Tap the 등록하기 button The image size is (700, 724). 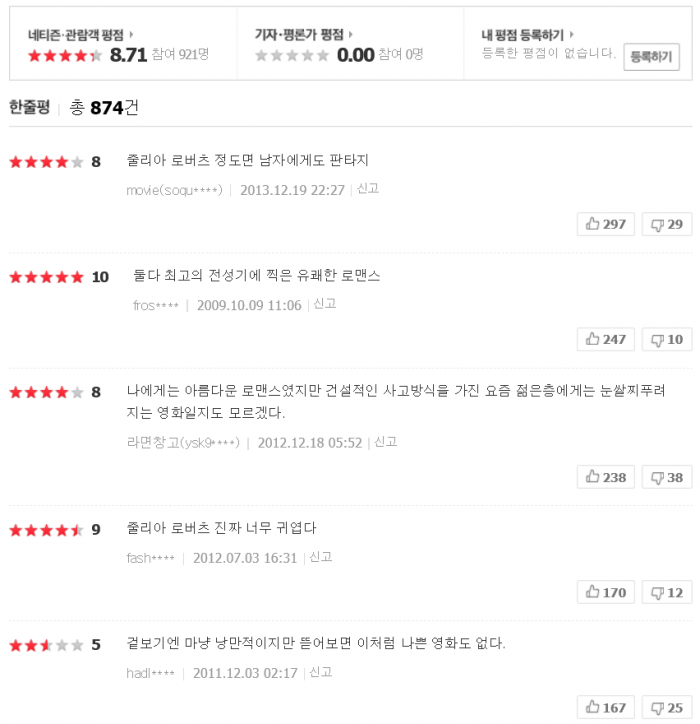click(651, 58)
